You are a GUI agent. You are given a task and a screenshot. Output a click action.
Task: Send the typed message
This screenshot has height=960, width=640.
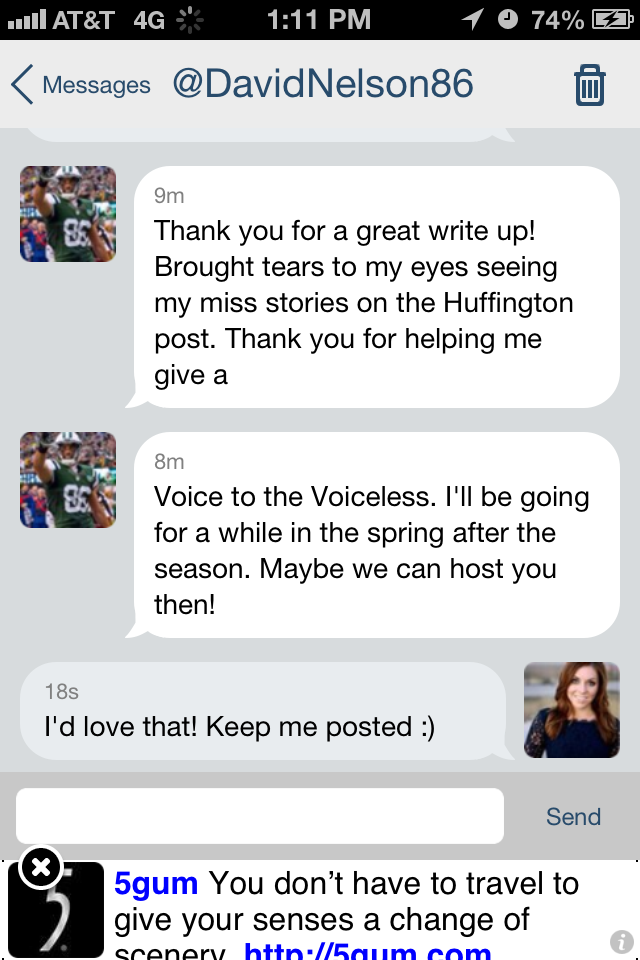point(573,817)
